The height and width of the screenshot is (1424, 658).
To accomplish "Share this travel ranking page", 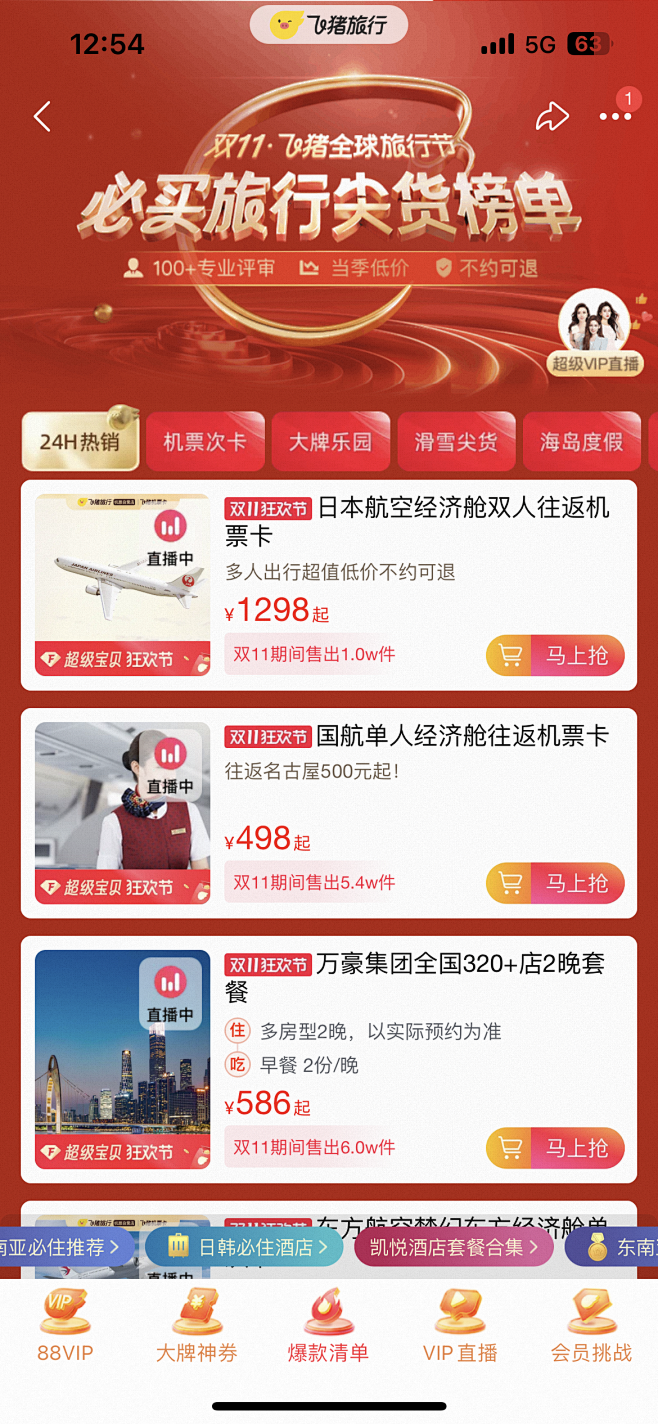I will tap(552, 117).
